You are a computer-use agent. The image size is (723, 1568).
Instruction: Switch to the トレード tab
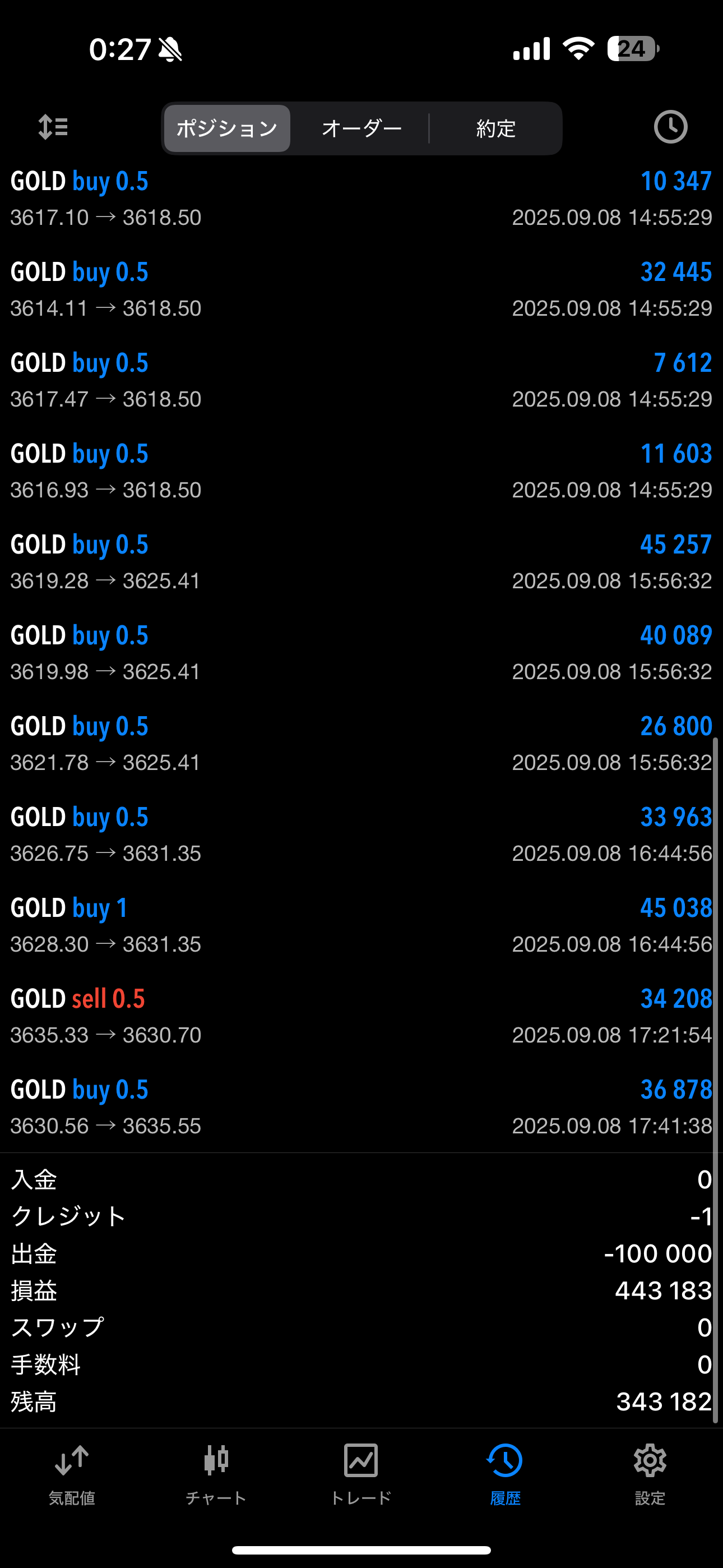click(361, 1475)
